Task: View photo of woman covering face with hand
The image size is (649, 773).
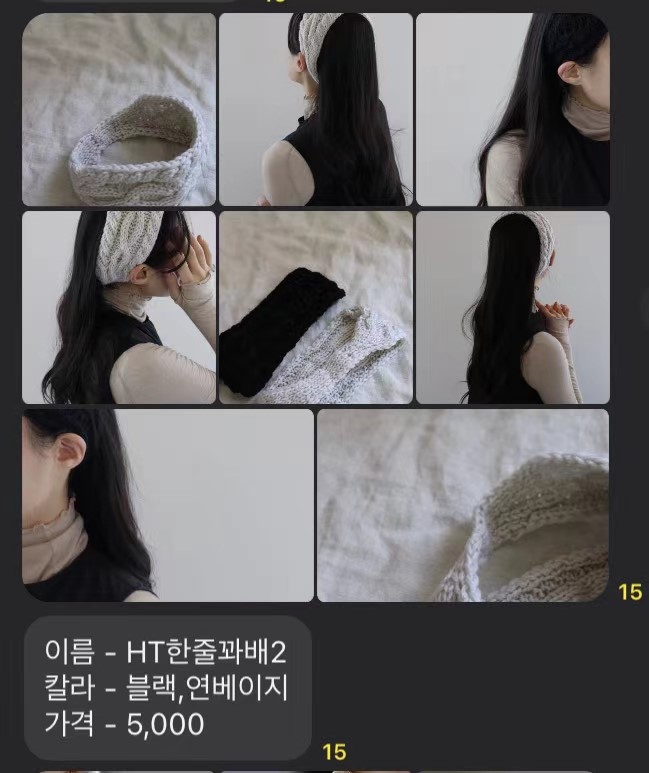Action: tap(119, 307)
